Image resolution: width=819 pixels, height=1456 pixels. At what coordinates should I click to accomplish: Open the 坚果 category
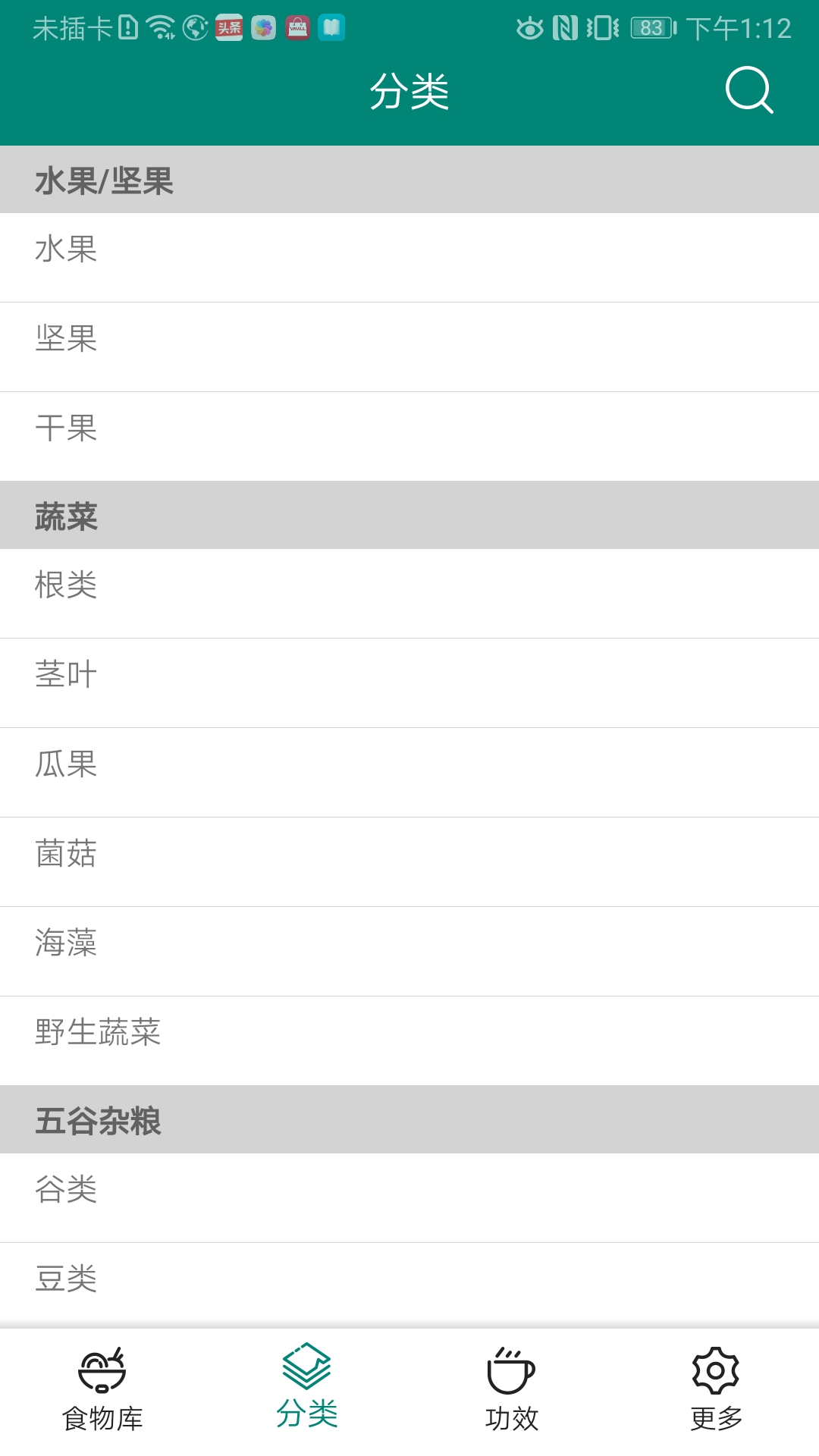(409, 347)
